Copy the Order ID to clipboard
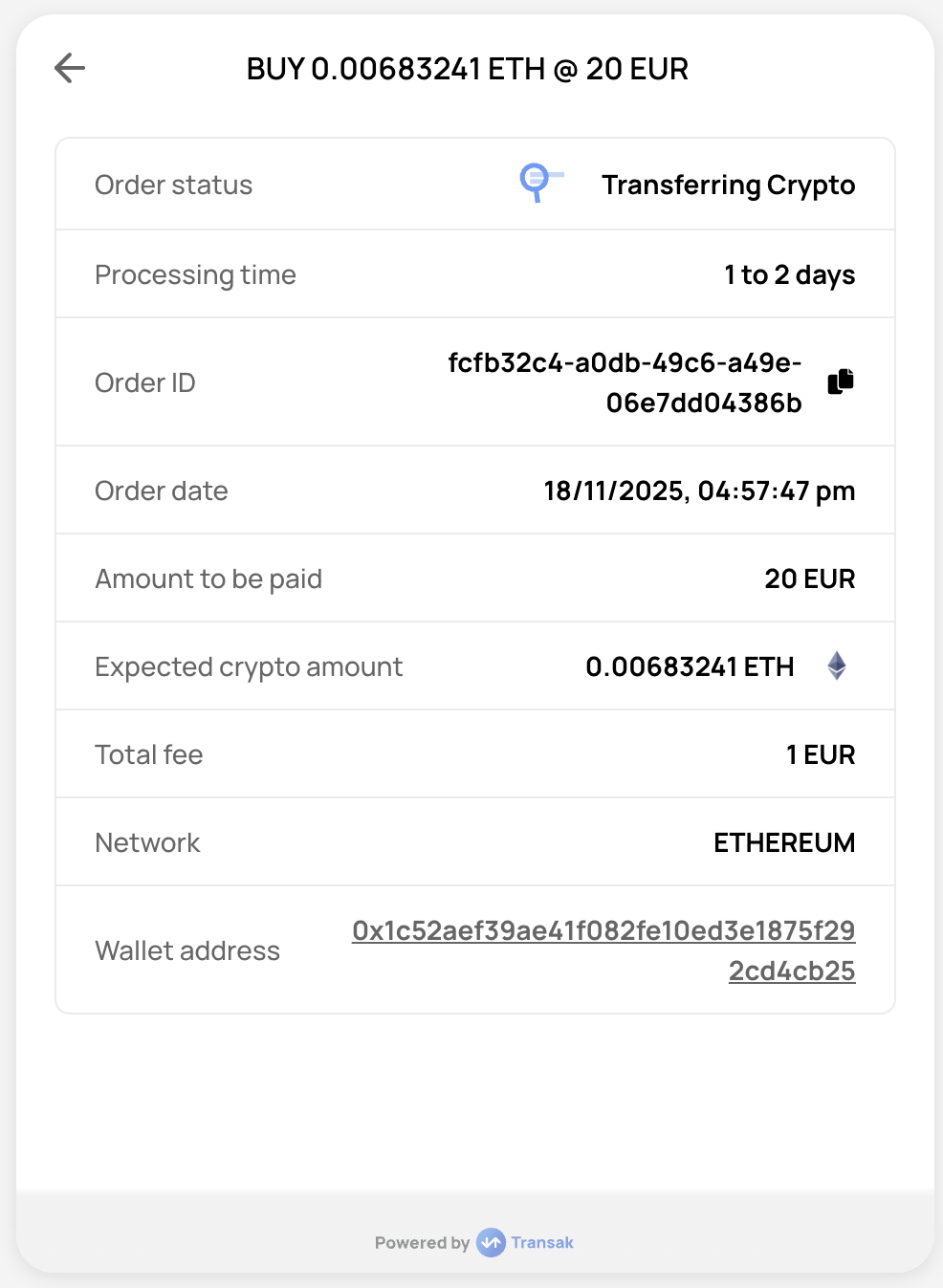The width and height of the screenshot is (943, 1288). pos(841,382)
